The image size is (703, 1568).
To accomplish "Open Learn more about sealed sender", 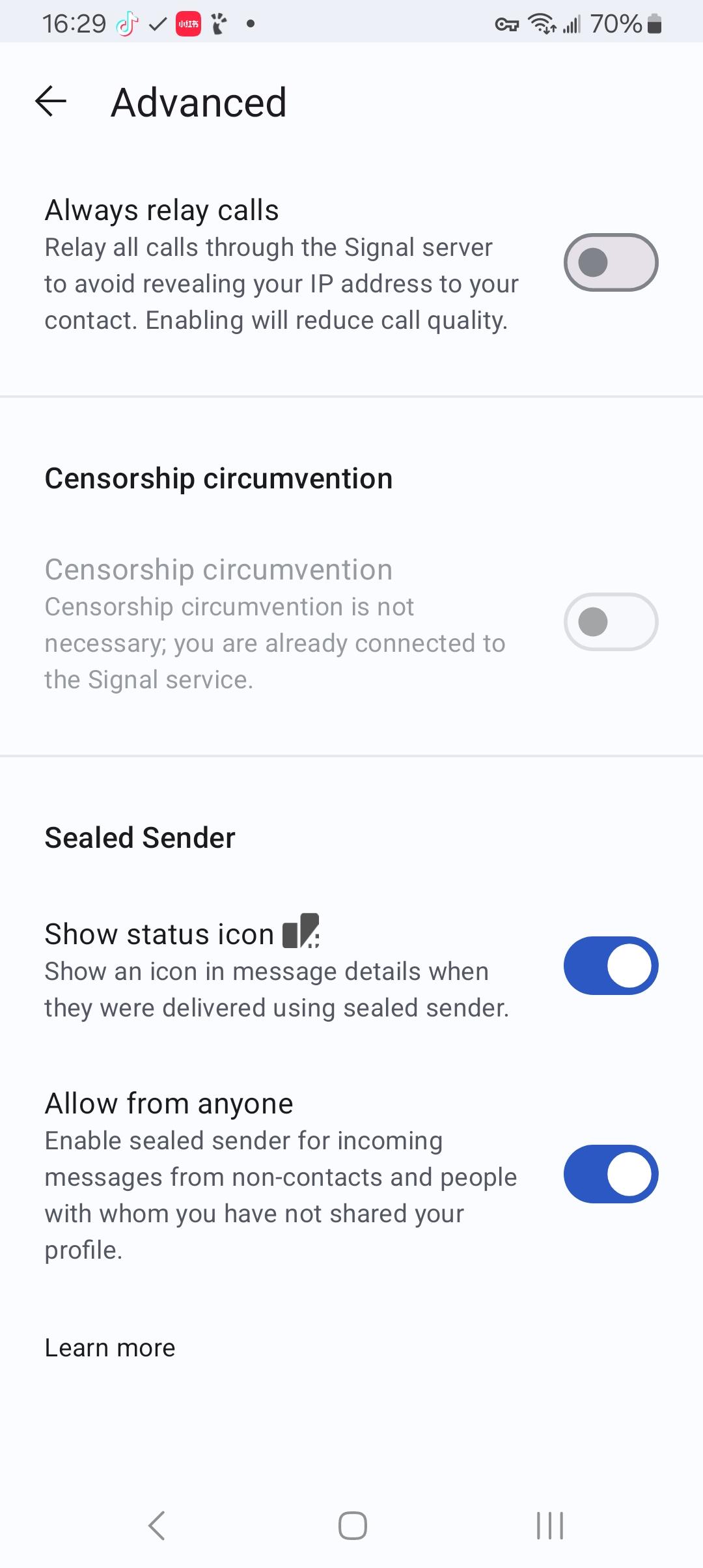I will (x=110, y=1348).
